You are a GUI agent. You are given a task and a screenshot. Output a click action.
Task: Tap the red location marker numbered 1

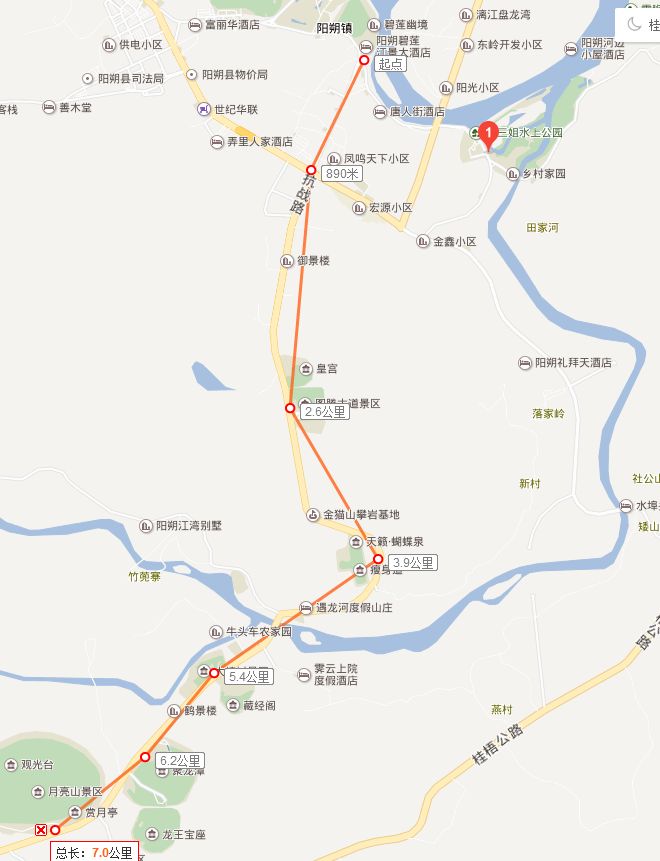(x=488, y=133)
